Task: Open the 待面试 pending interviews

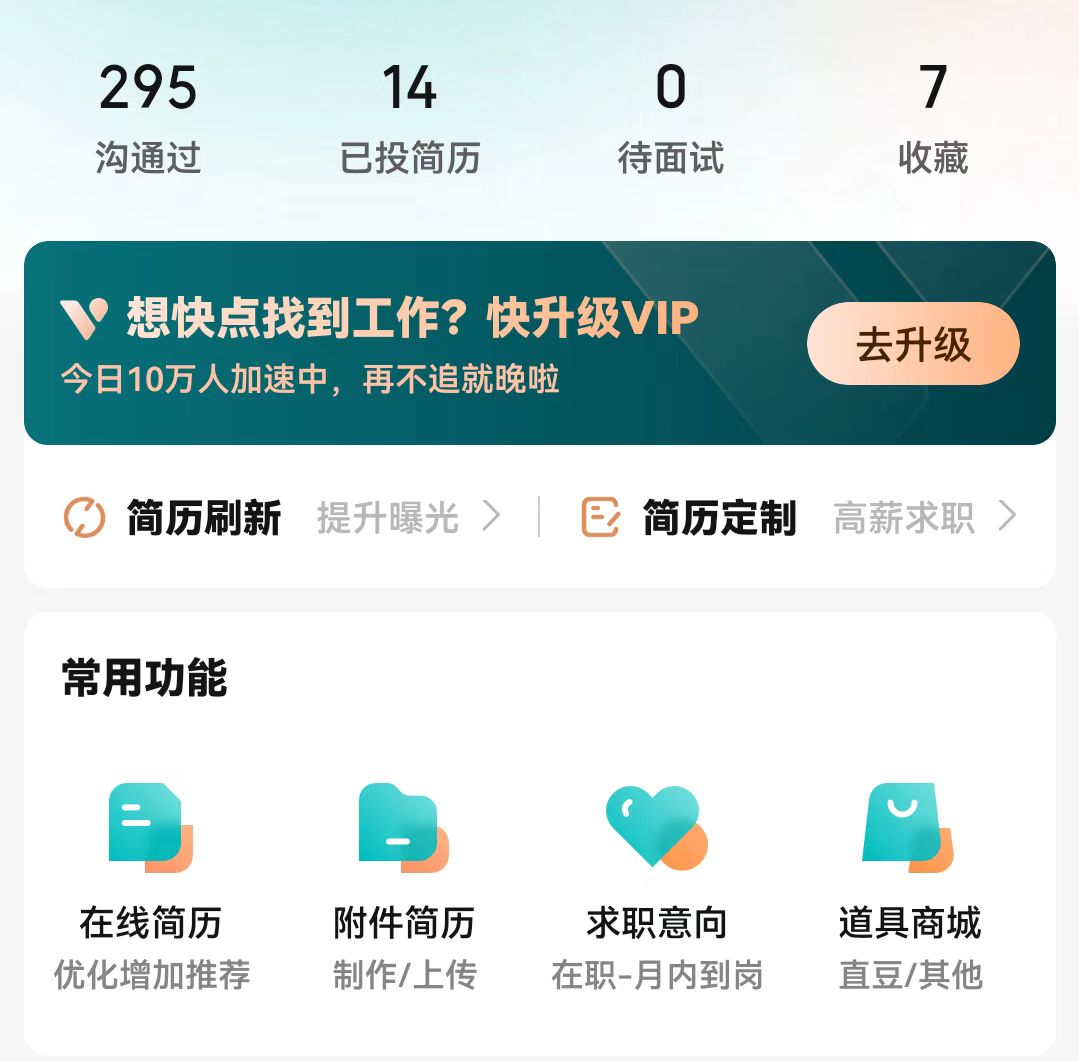Action: [671, 118]
